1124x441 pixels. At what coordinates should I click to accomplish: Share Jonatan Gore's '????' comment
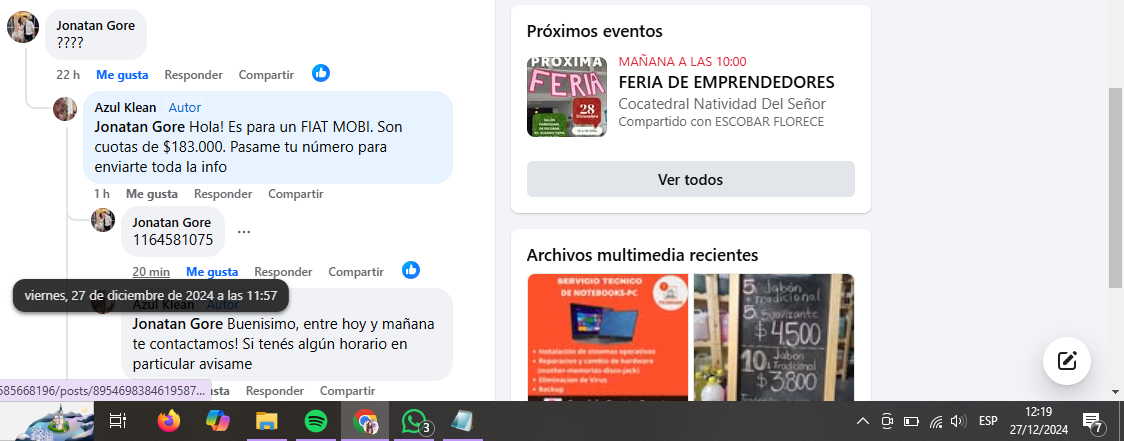coord(266,74)
